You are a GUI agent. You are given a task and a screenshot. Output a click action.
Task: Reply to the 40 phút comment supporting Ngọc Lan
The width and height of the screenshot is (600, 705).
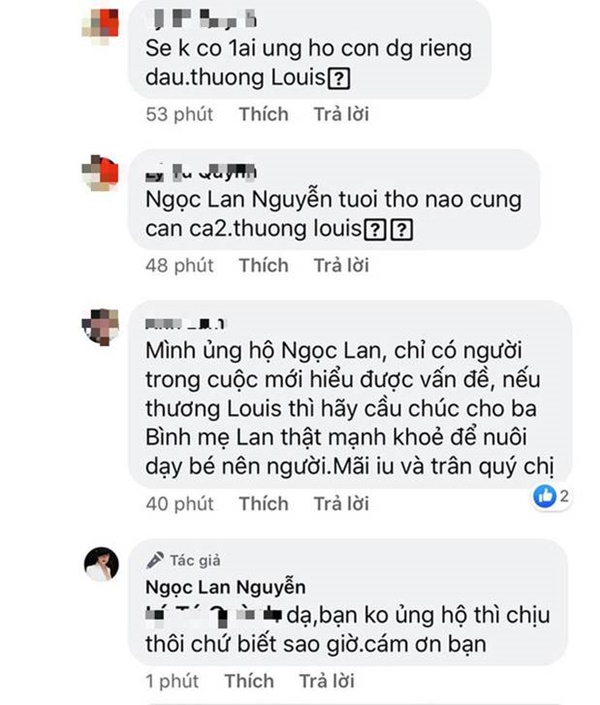[x=341, y=503]
